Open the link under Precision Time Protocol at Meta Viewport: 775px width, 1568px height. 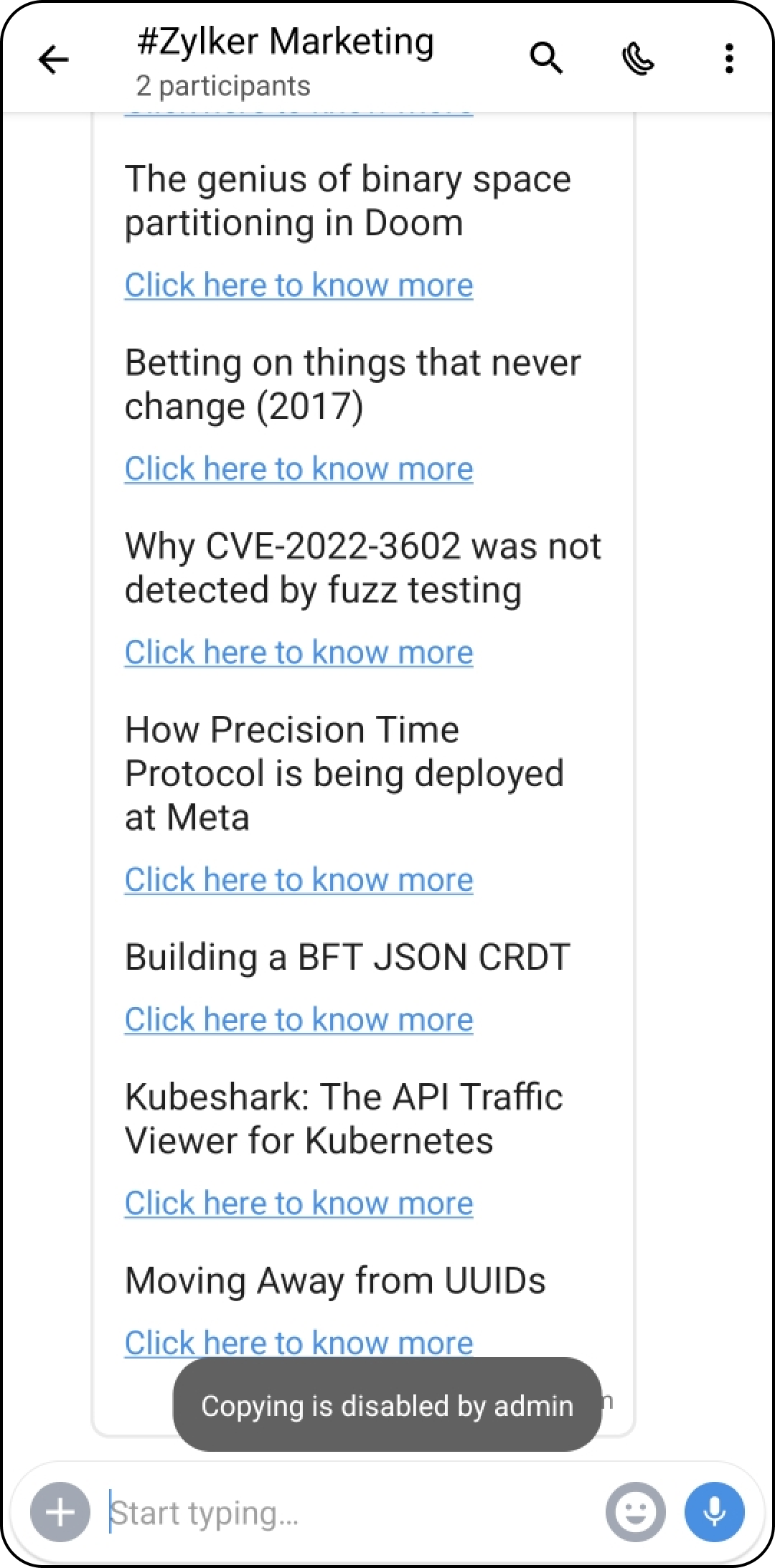coord(299,880)
